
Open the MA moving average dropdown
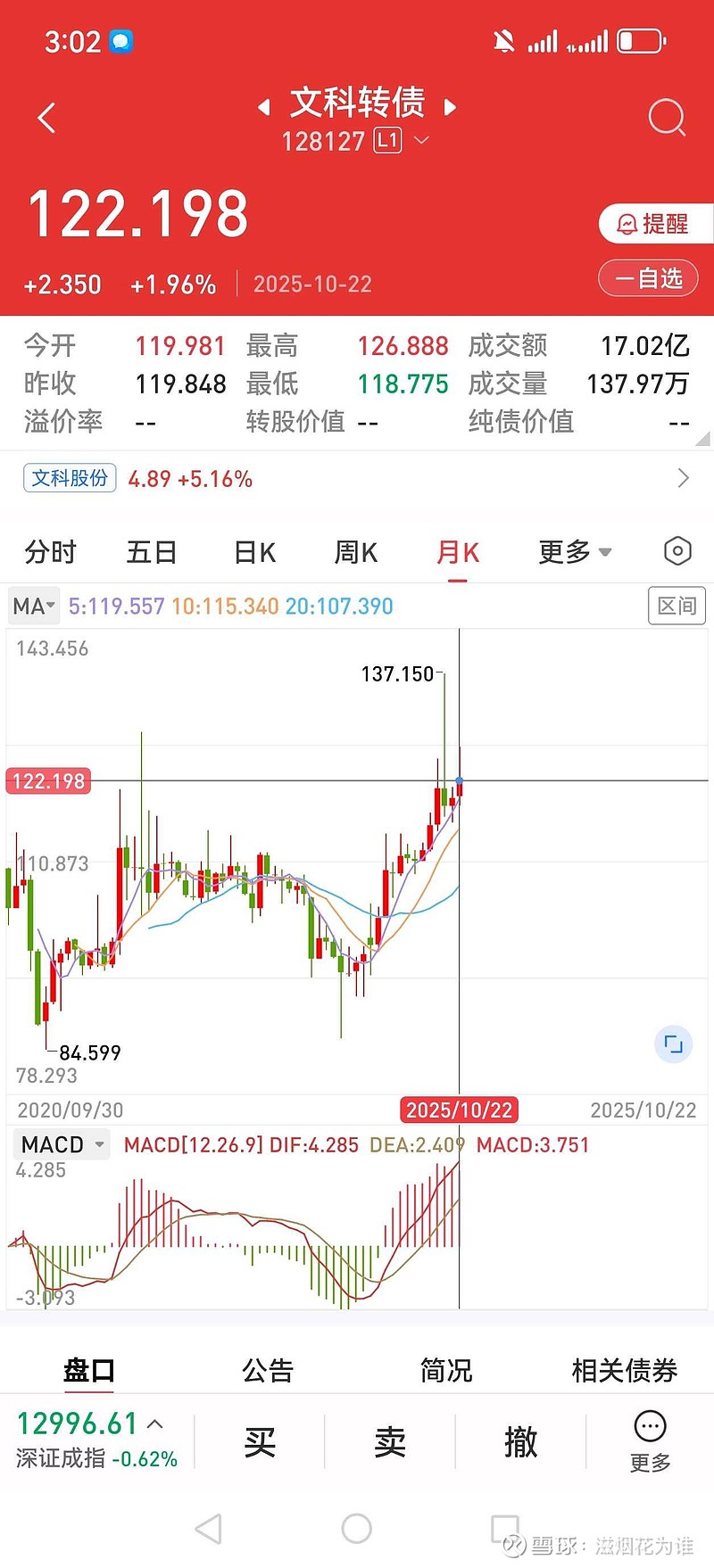tap(33, 606)
